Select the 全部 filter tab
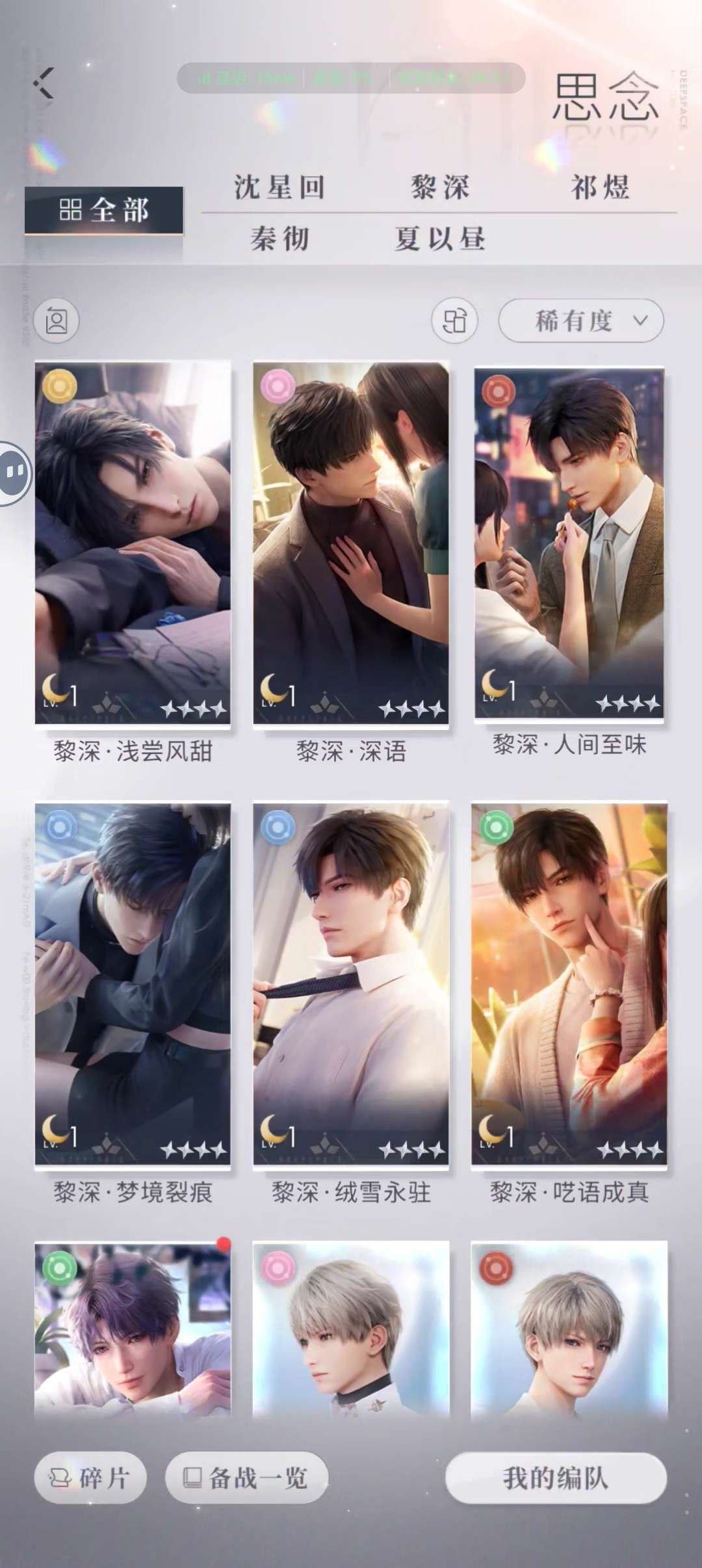Screen dimensions: 702x1568 [104, 210]
